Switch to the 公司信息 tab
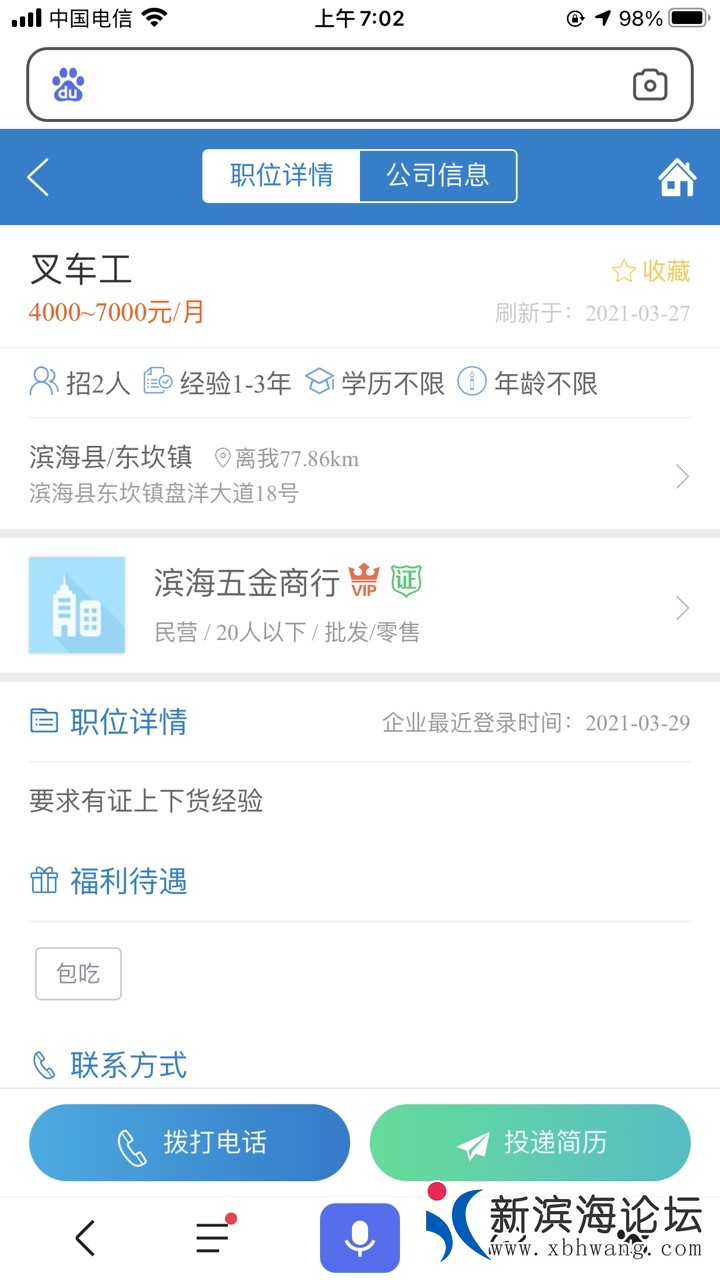Screen dimensions: 720x1280 click(x=438, y=176)
